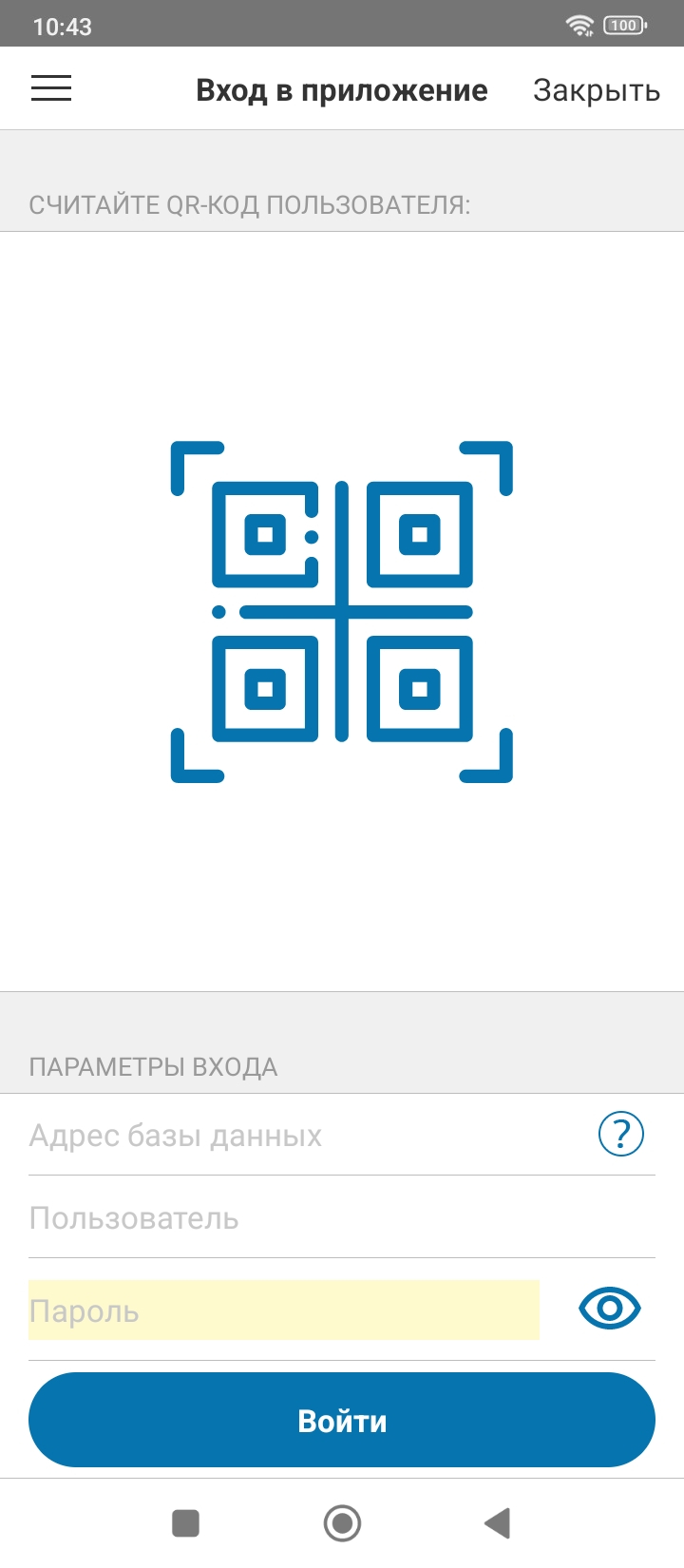Open help for the database address field
Screen dimensions: 684x1568
(620, 1134)
